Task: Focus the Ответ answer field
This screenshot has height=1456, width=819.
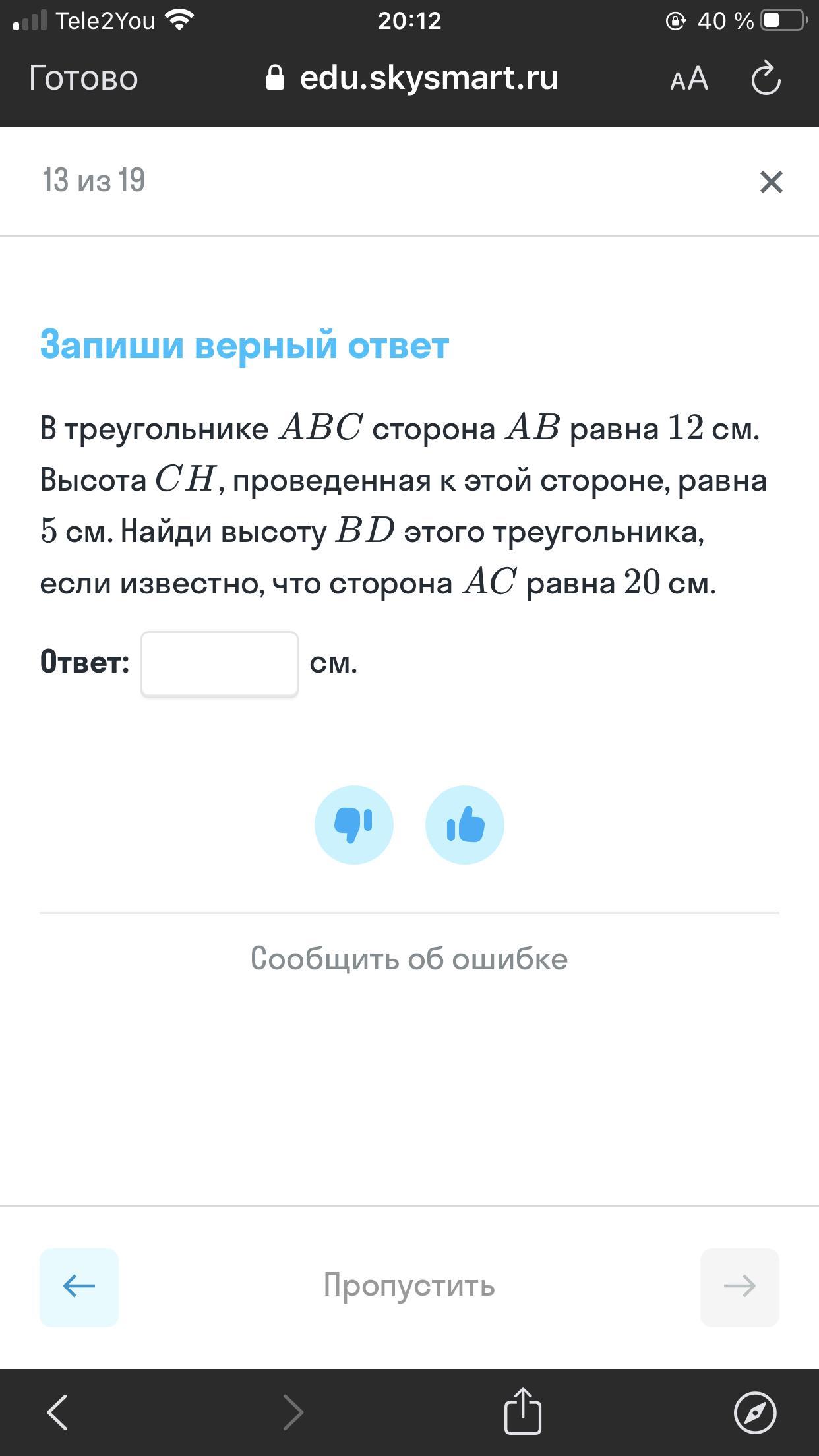Action: click(220, 663)
